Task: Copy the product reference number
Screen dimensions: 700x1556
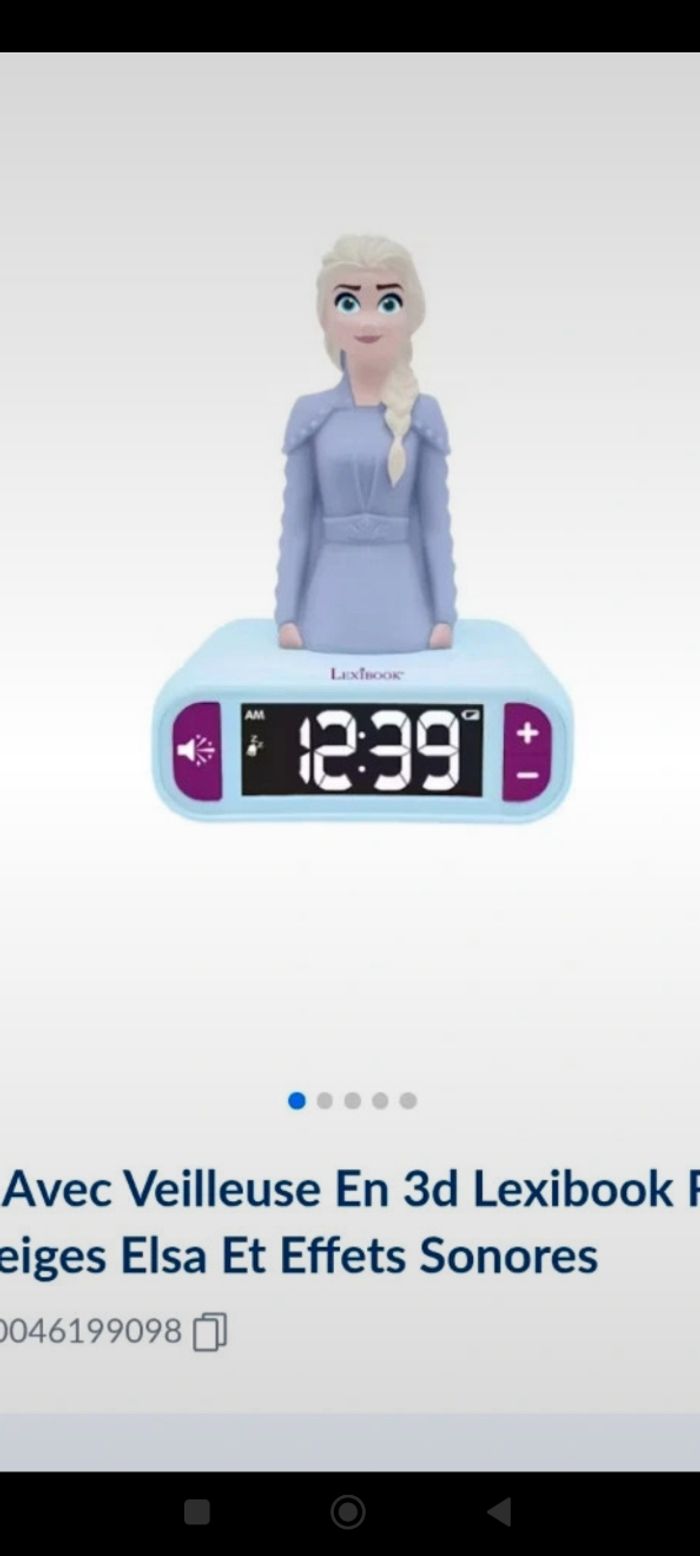Action: coord(210,1331)
